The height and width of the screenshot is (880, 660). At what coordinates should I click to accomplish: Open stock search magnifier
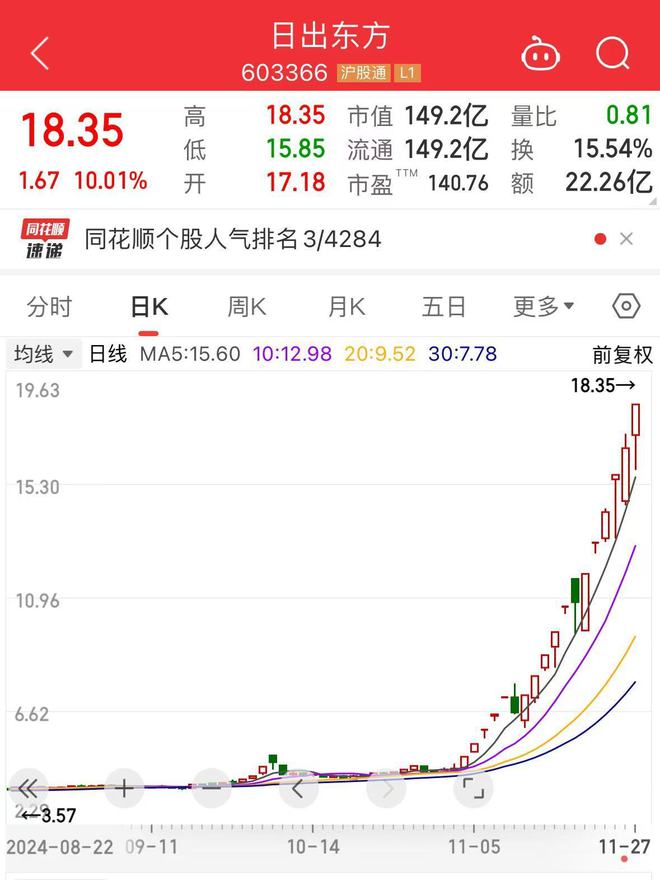[x=612, y=53]
